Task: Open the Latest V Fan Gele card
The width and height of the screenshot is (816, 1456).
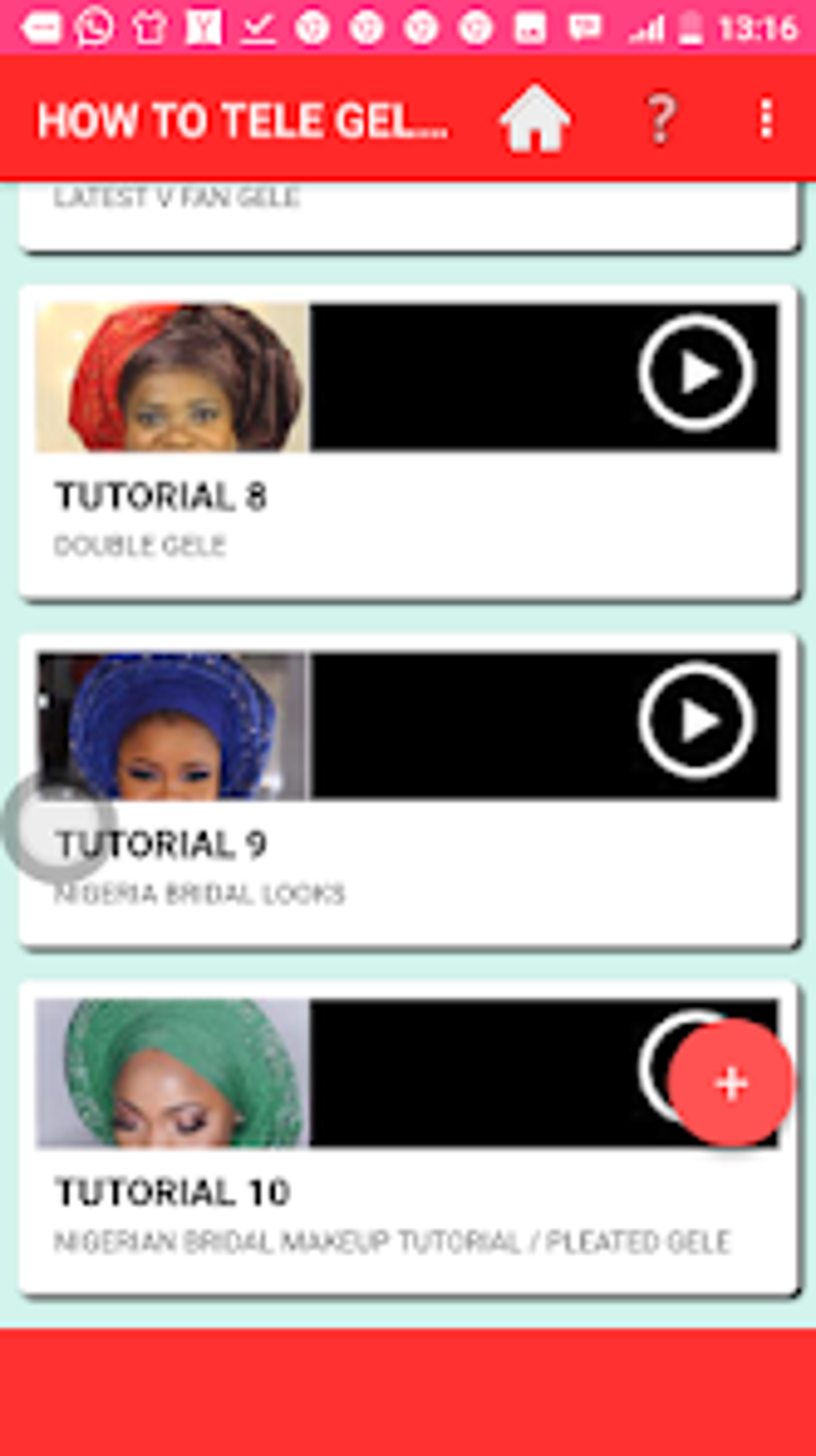Action: click(409, 216)
